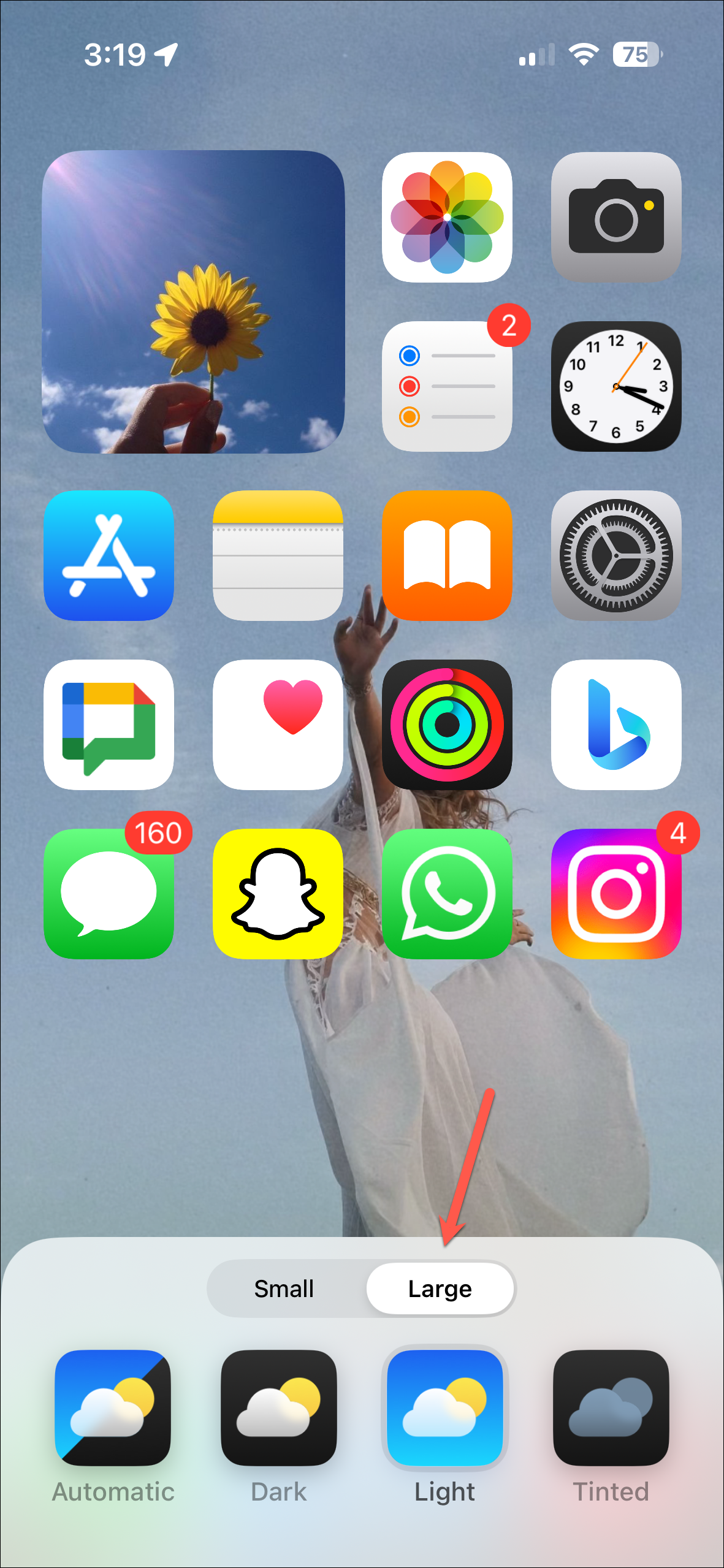Choose the Tinted icon appearance

611,1407
